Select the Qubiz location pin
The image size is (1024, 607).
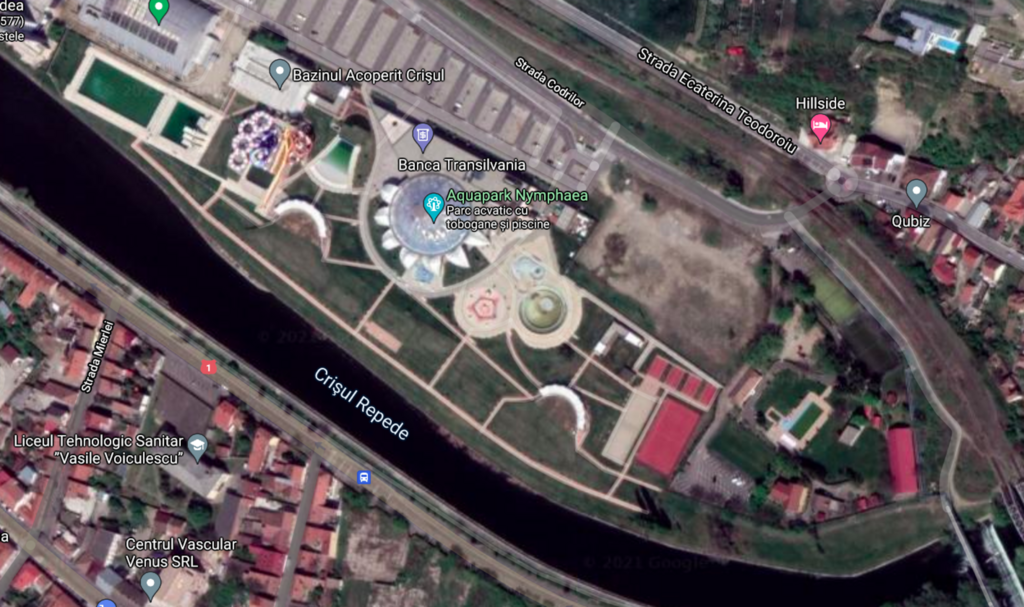click(x=915, y=192)
